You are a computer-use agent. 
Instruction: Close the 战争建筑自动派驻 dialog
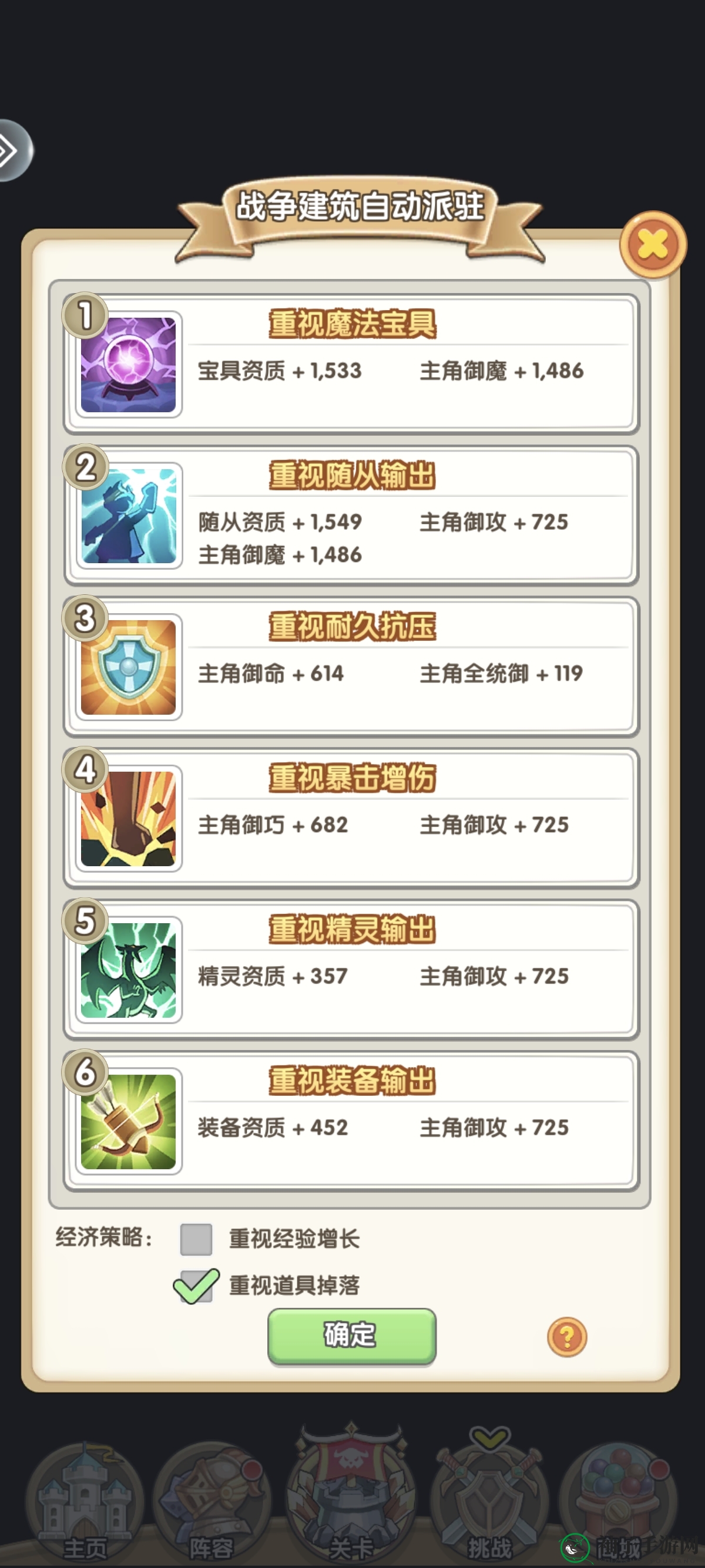point(653,245)
